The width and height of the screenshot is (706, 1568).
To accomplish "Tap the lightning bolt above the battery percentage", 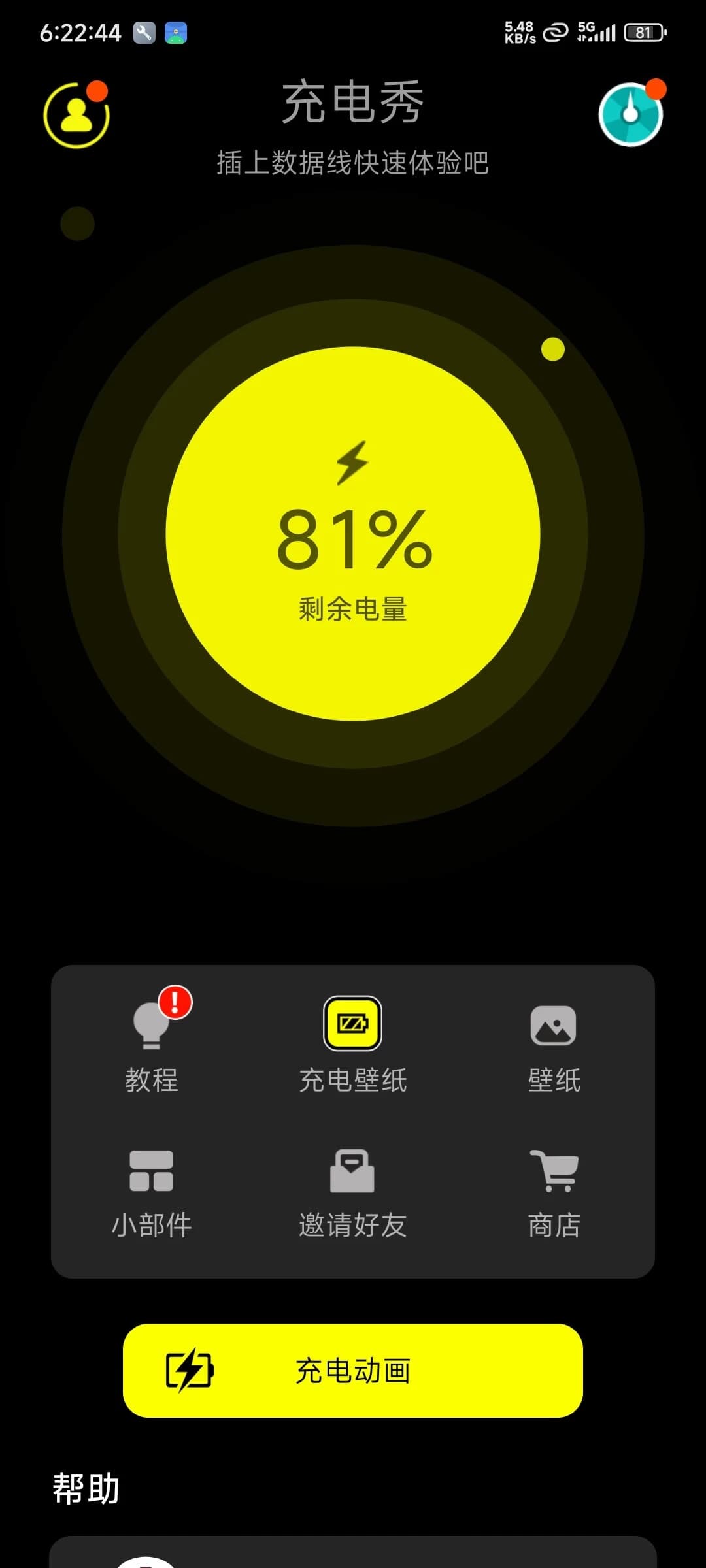I will click(352, 464).
